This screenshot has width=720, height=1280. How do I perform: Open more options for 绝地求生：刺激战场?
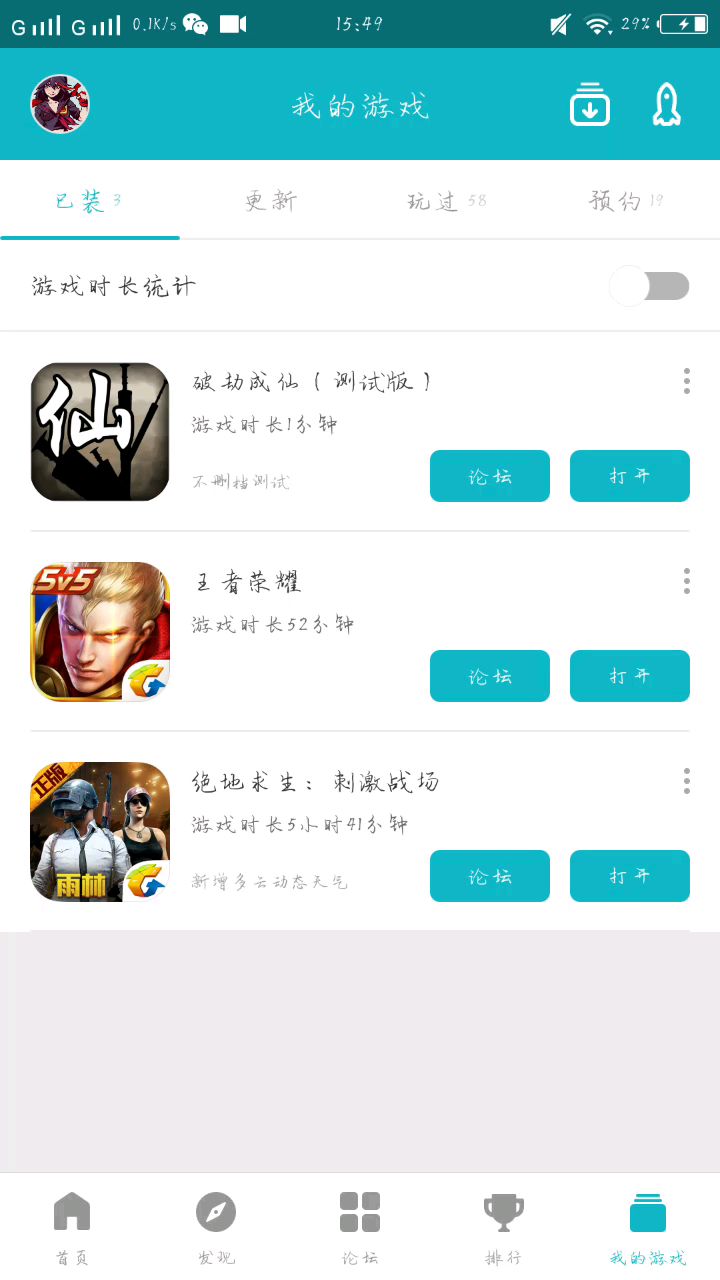(x=686, y=781)
